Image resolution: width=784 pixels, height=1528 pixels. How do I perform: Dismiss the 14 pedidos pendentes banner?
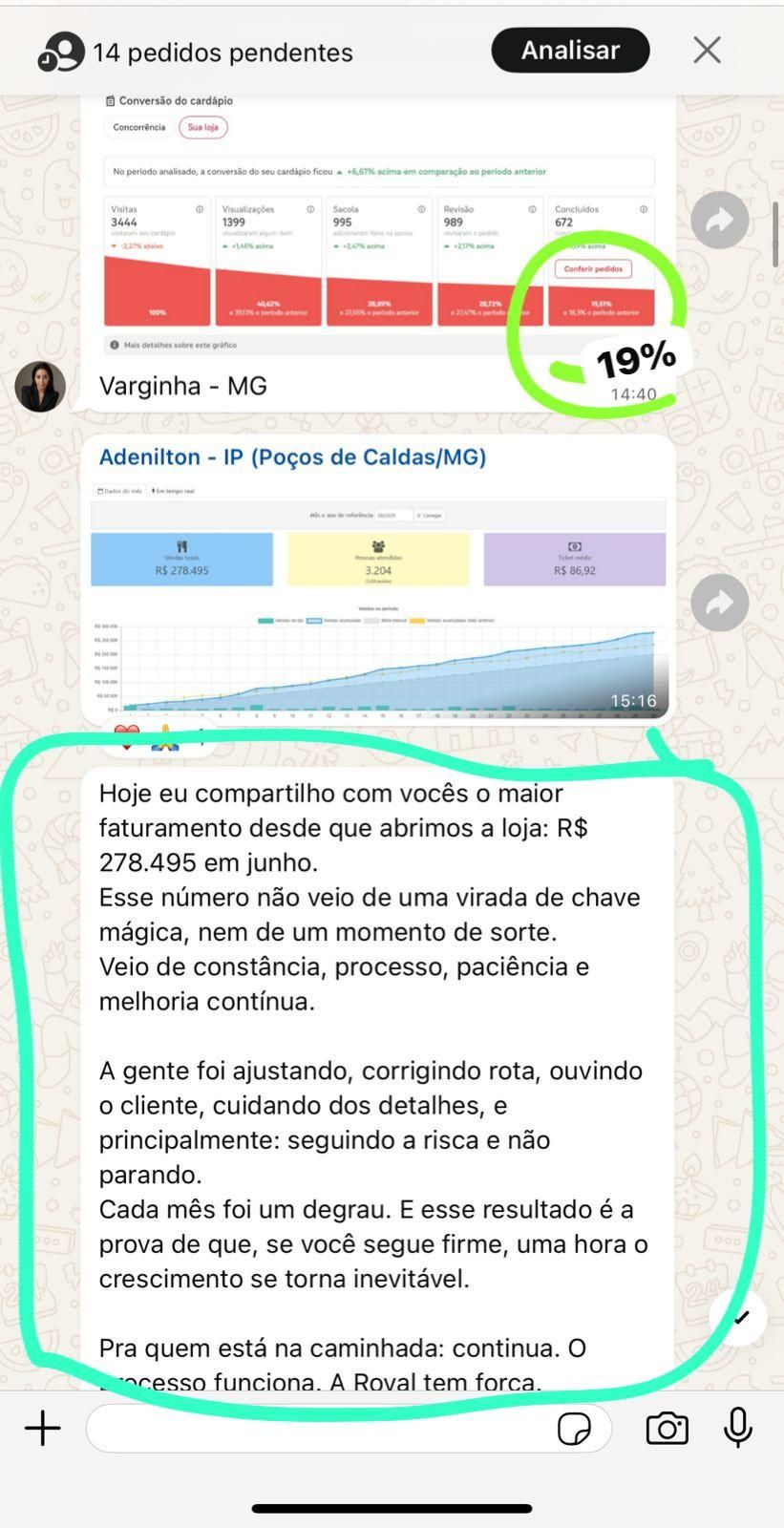point(707,51)
